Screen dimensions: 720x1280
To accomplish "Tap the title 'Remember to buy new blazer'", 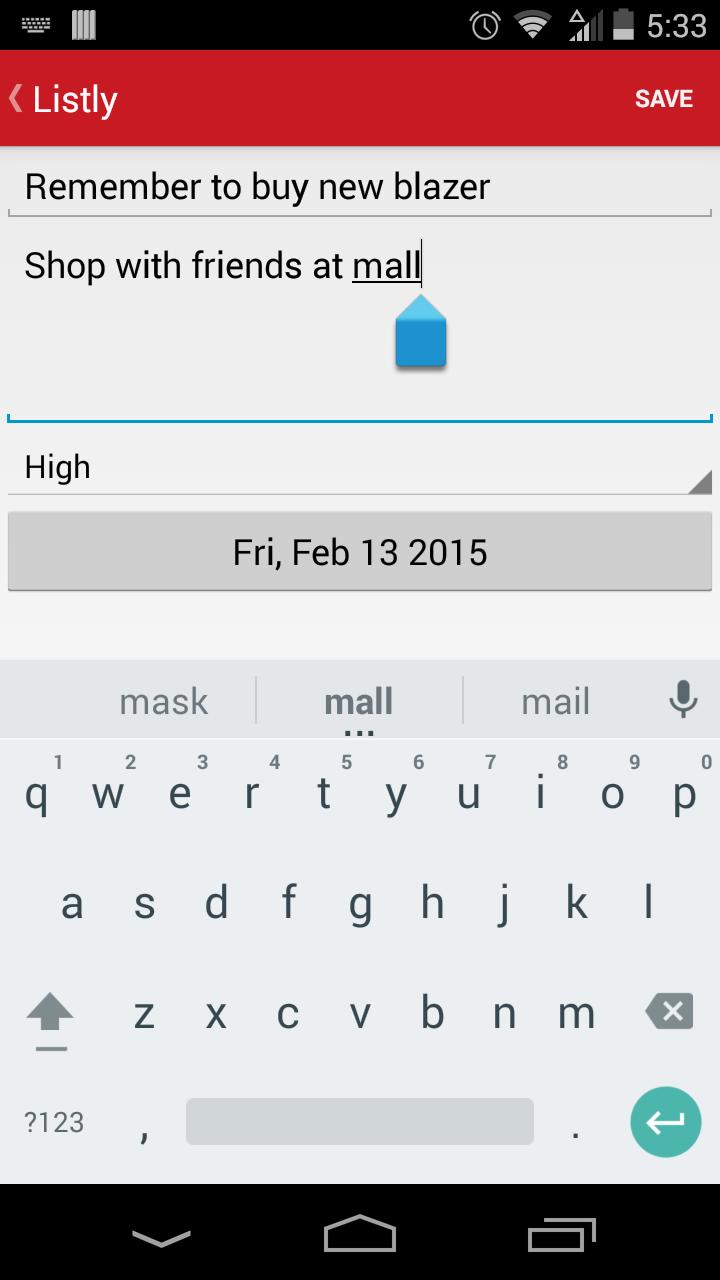I will [x=257, y=185].
